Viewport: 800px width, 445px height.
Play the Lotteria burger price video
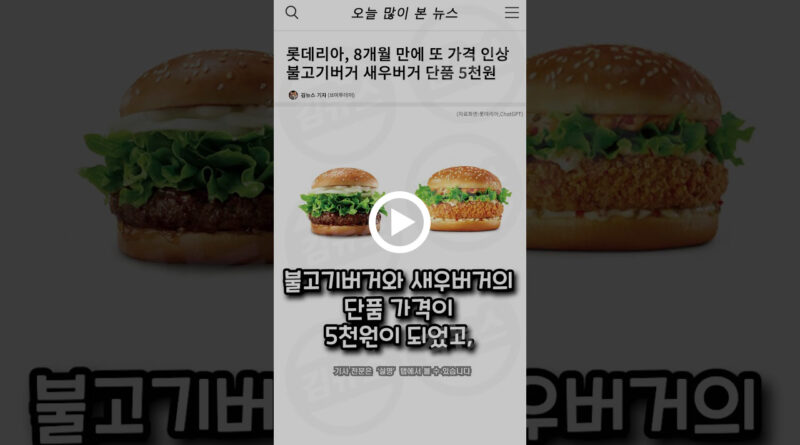pos(399,222)
